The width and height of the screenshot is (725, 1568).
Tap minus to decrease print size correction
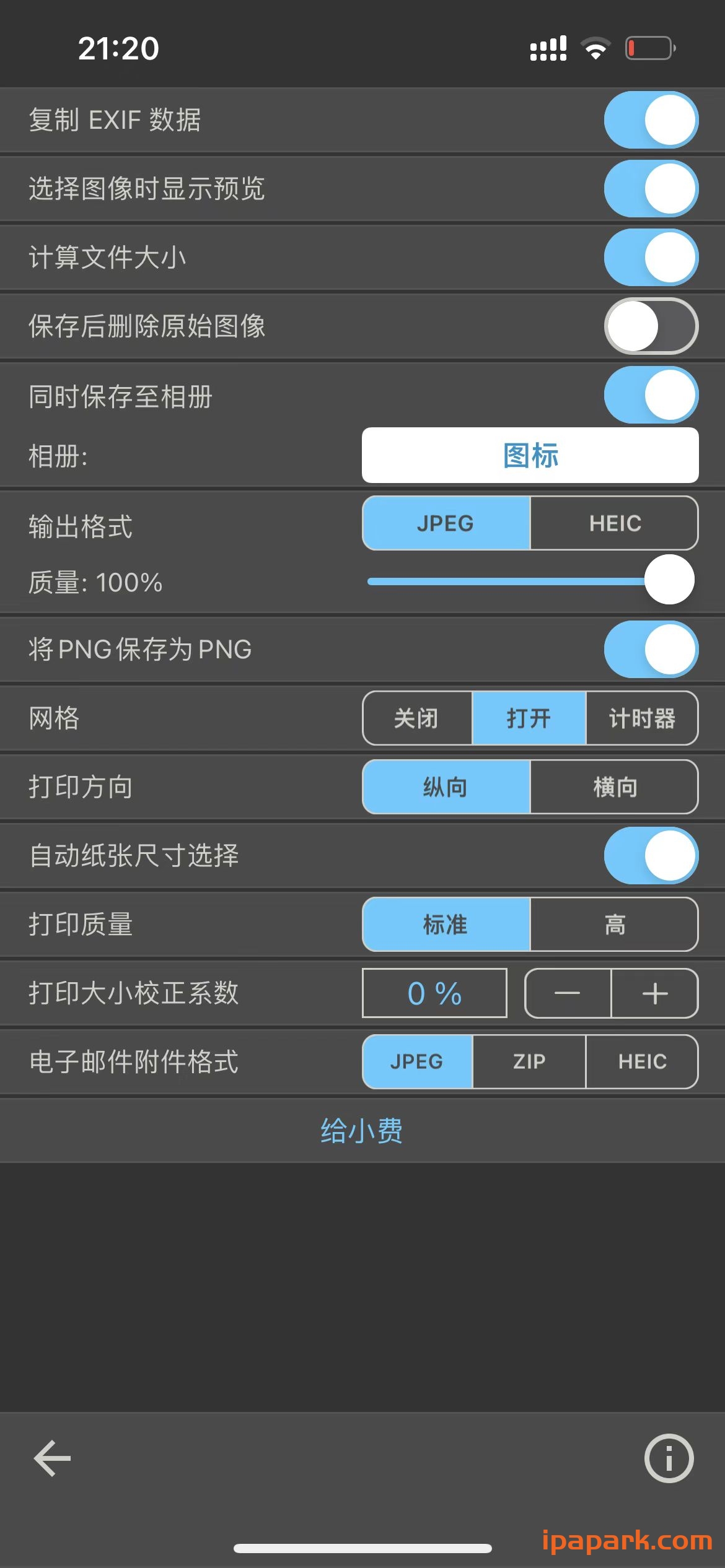567,994
